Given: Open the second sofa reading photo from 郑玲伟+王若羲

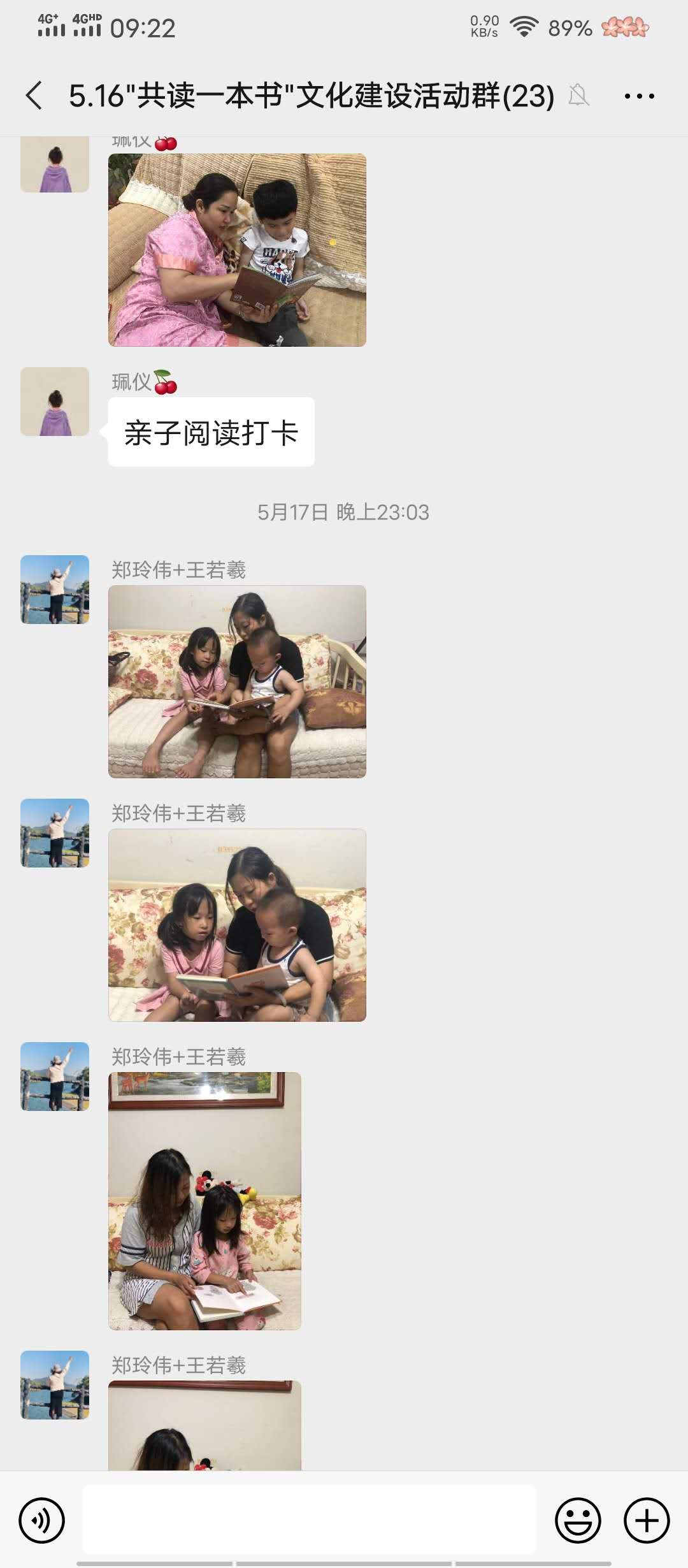Looking at the screenshot, I should [237, 925].
